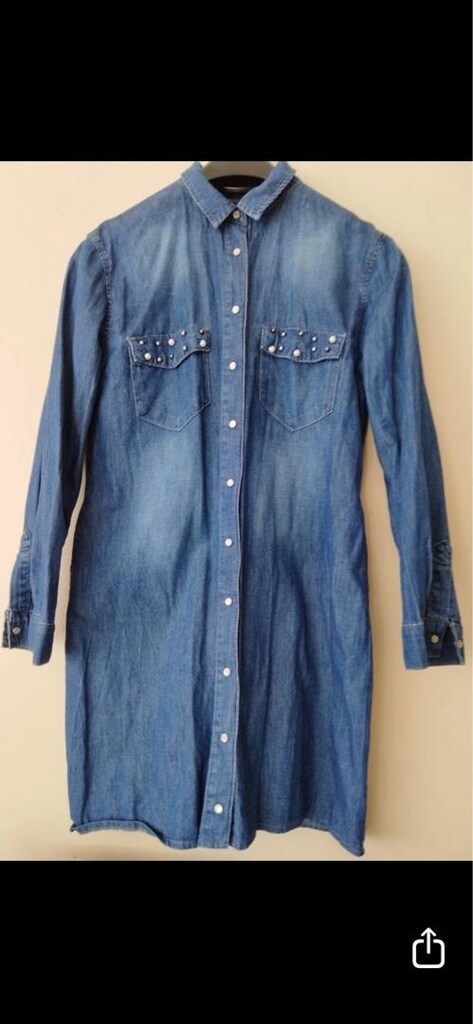Share this photo using the share icon
Image resolution: width=473 pixels, height=1024 pixels.
pyautogui.click(x=429, y=948)
